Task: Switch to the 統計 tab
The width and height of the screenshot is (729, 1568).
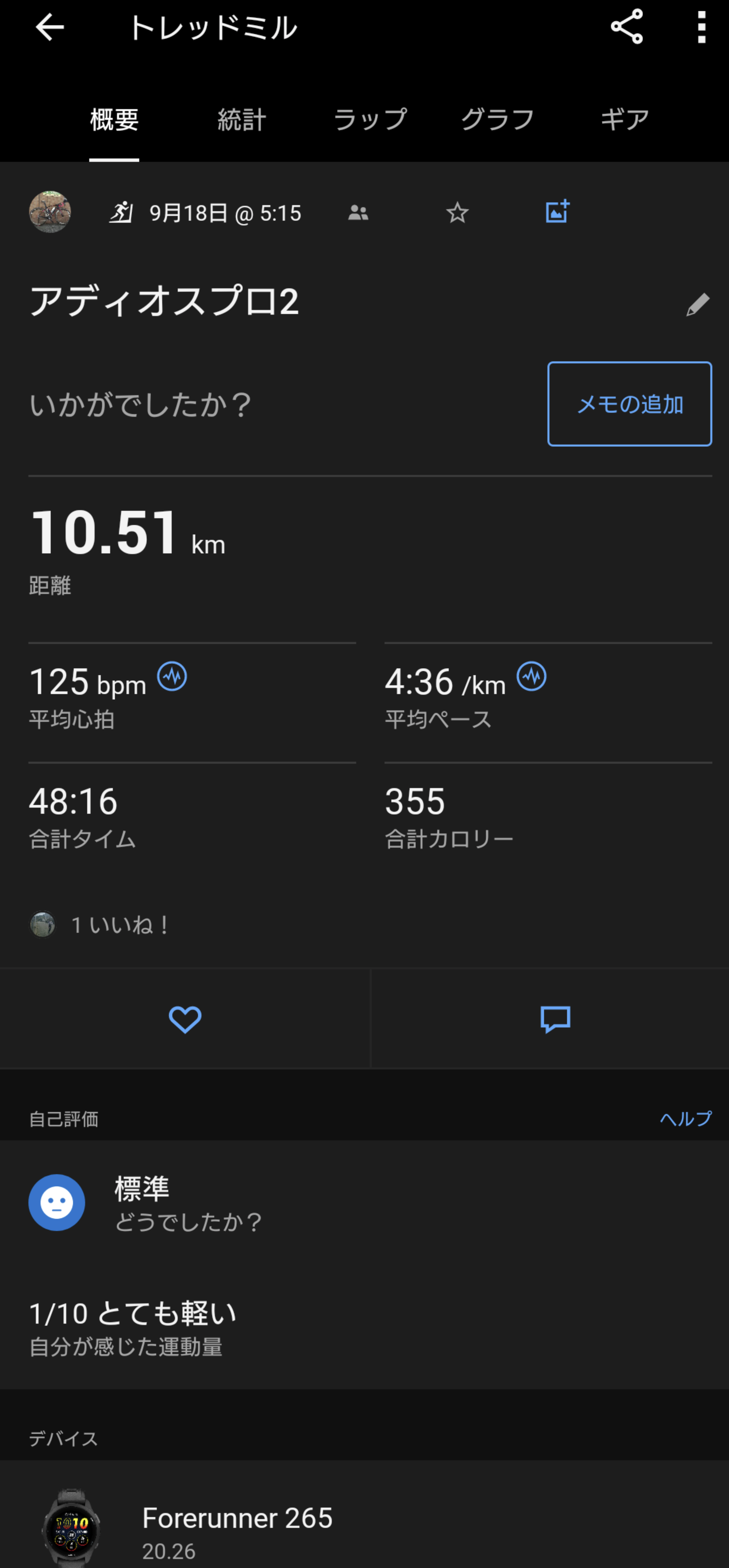Action: pos(241,119)
